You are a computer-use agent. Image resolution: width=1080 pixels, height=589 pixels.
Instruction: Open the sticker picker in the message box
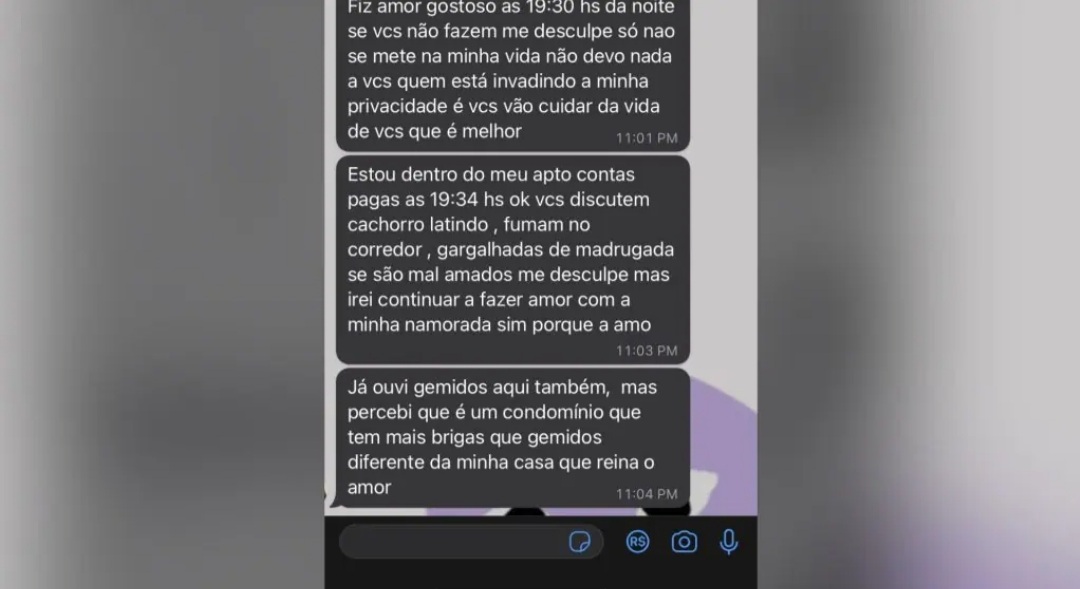(x=579, y=542)
